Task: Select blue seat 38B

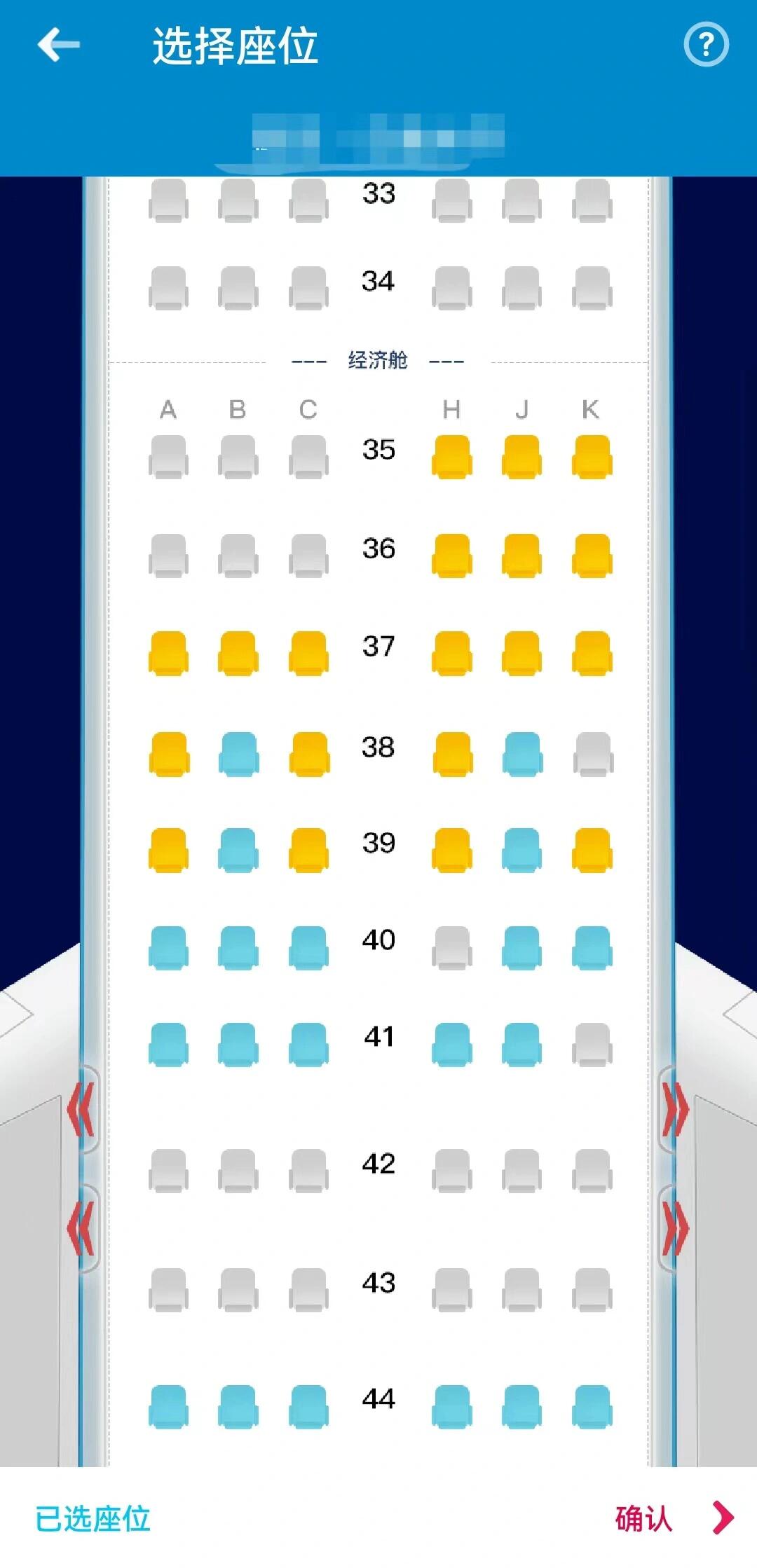Action: pyautogui.click(x=238, y=754)
